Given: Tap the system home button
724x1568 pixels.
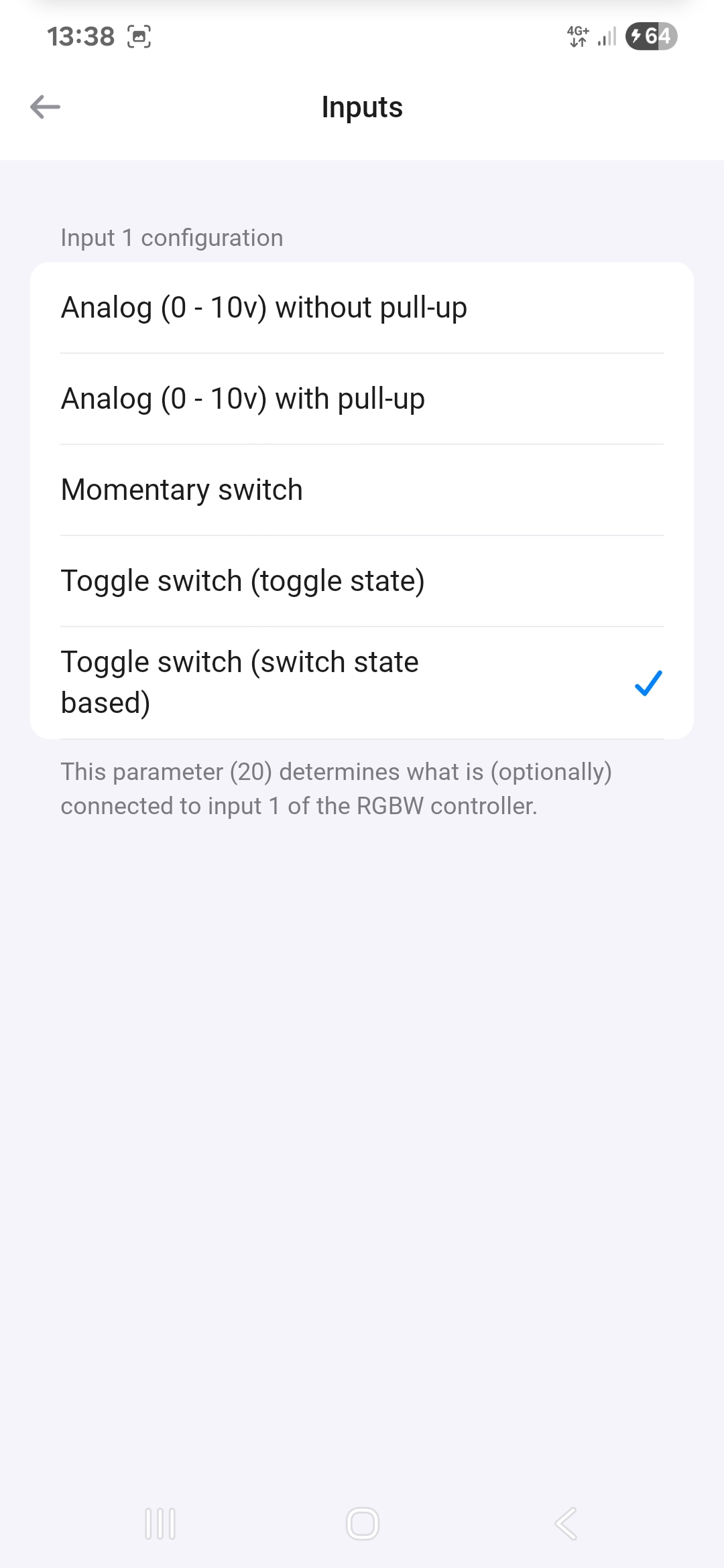Looking at the screenshot, I should point(363,1524).
